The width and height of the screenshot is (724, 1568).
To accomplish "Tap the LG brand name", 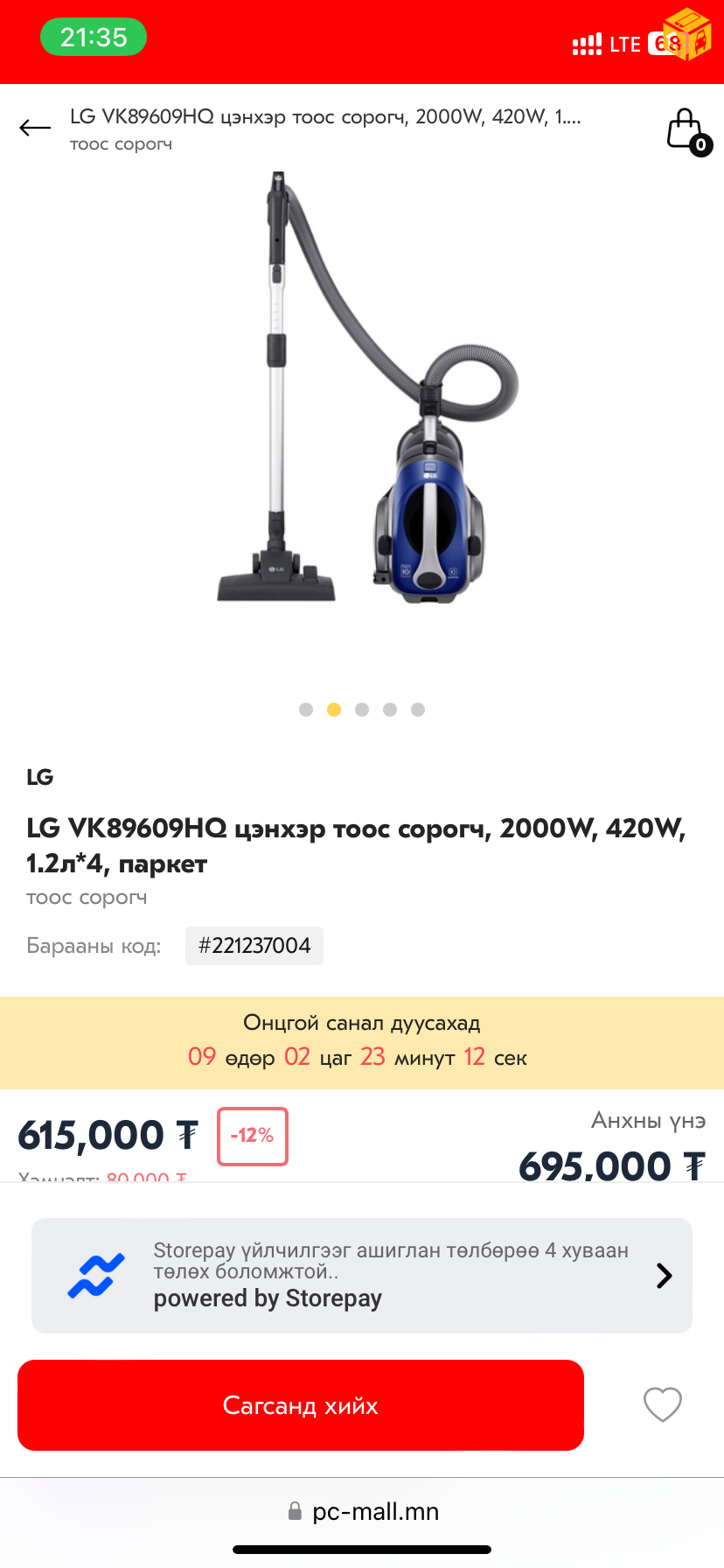I will pyautogui.click(x=39, y=777).
